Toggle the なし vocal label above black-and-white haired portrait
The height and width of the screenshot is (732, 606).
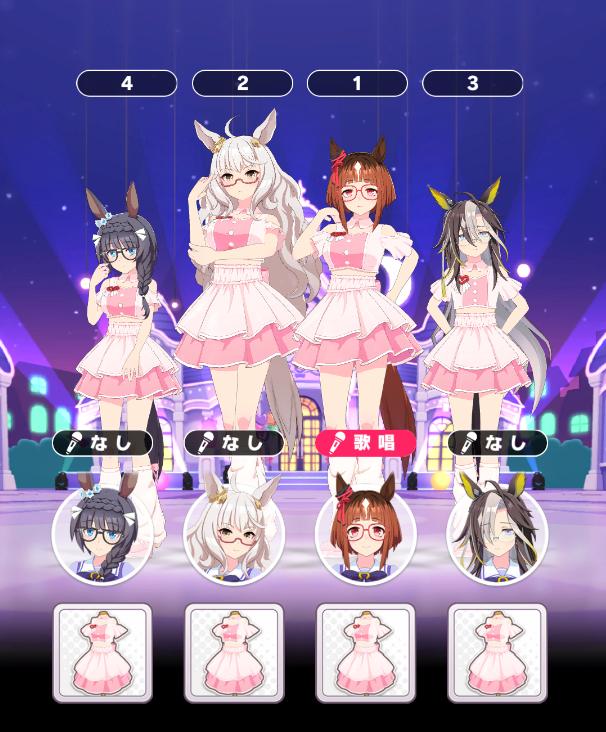click(x=497, y=443)
